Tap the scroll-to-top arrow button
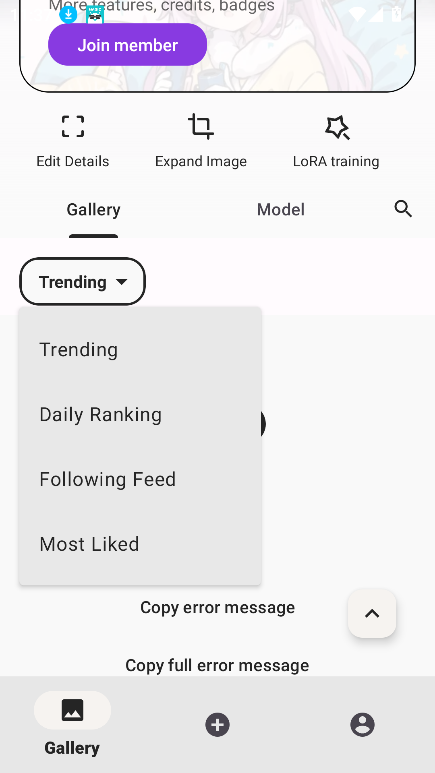435x773 pixels. [x=372, y=613]
